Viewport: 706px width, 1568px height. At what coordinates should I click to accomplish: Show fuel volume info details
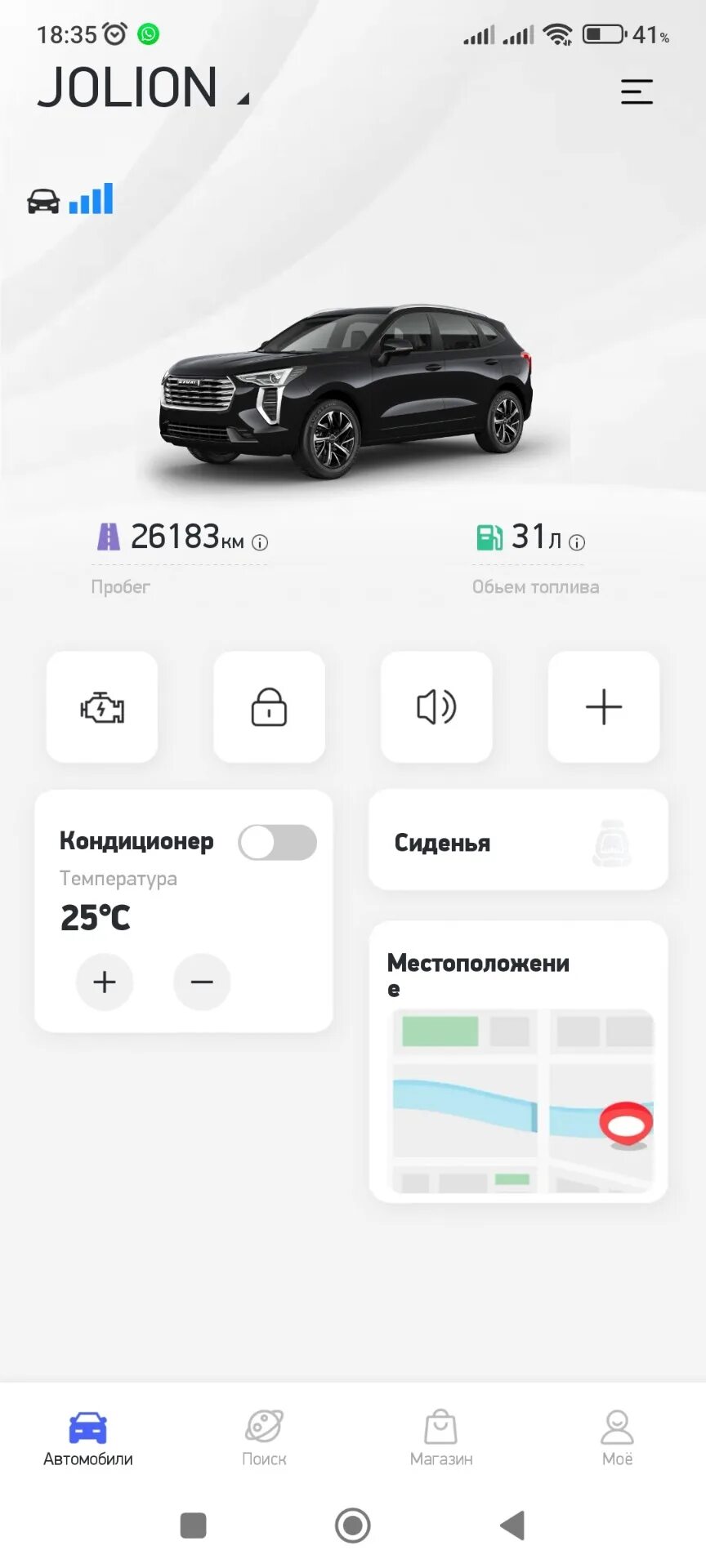pyautogui.click(x=577, y=542)
